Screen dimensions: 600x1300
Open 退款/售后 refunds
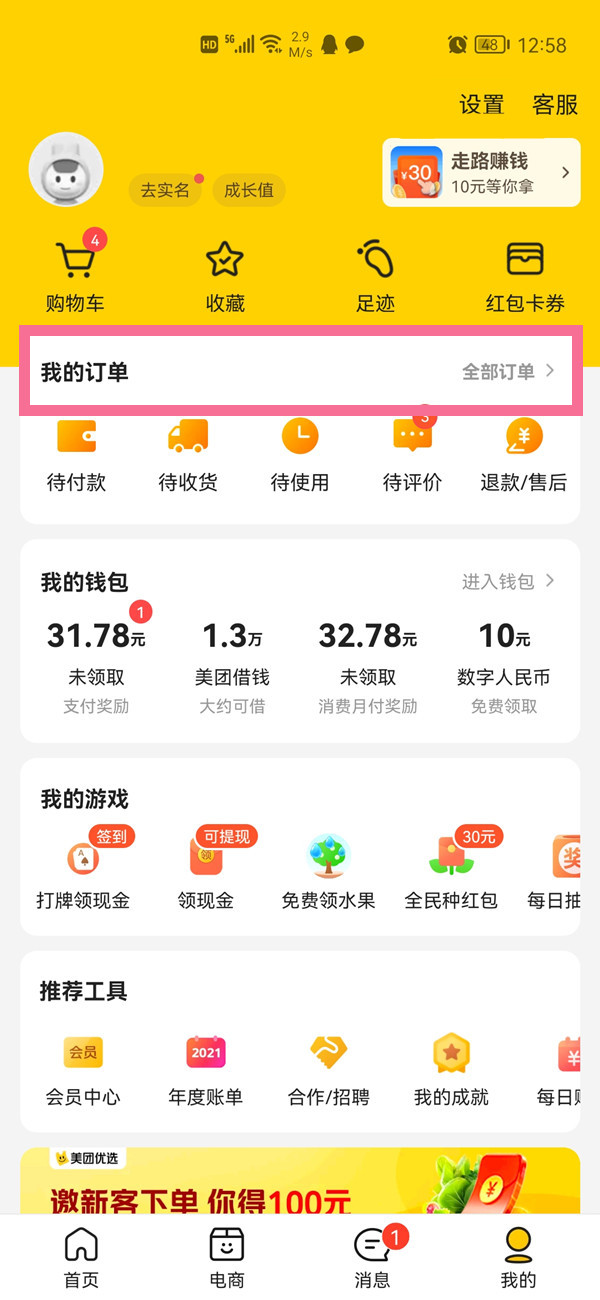pyautogui.click(x=523, y=455)
